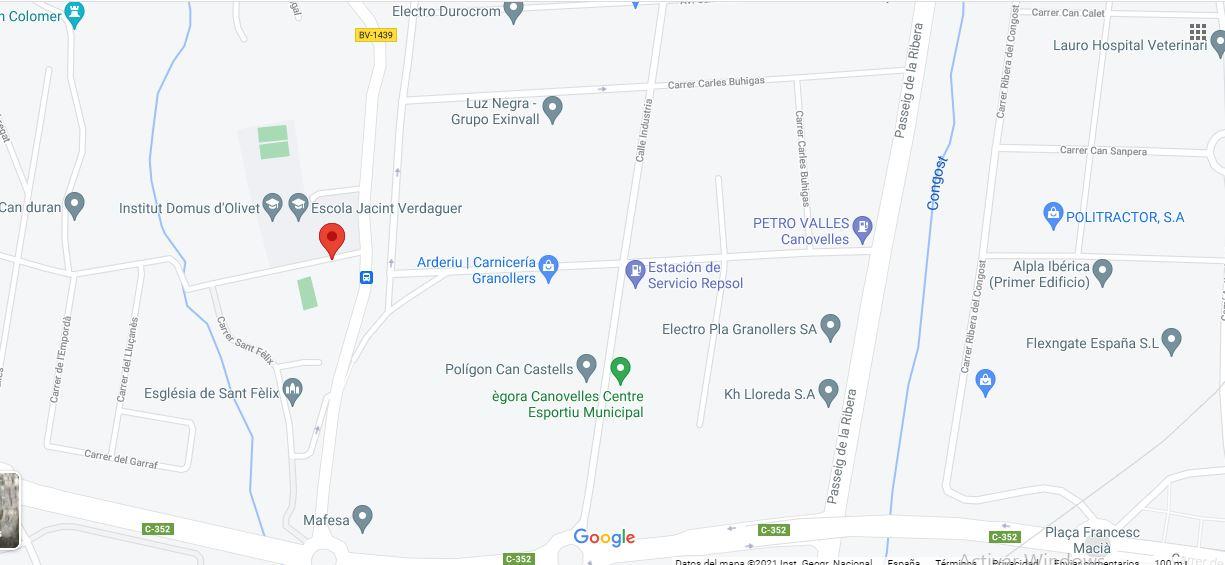Screen dimensions: 1225x565
Task: Open the POLITRACTOR, S.A shop marker
Action: (x=1052, y=213)
